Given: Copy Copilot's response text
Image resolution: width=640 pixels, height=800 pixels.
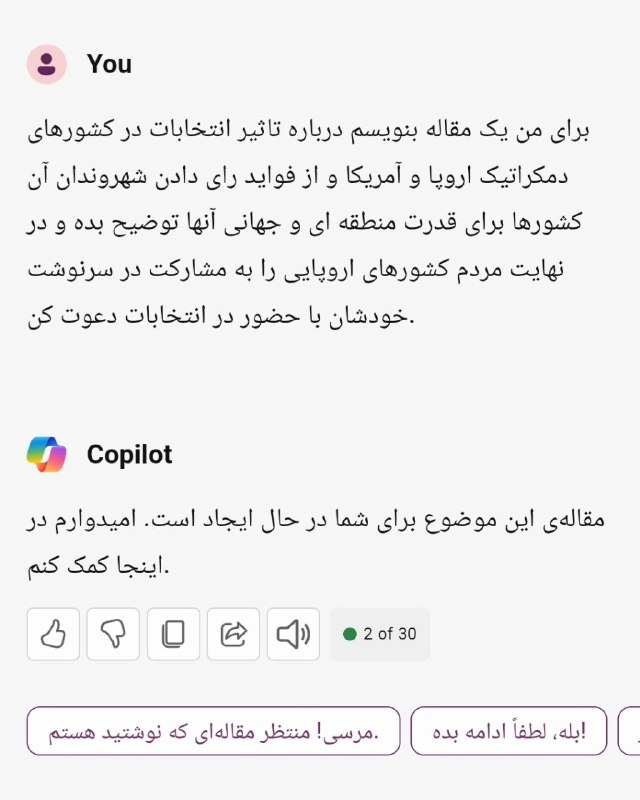Looking at the screenshot, I should pos(173,634).
